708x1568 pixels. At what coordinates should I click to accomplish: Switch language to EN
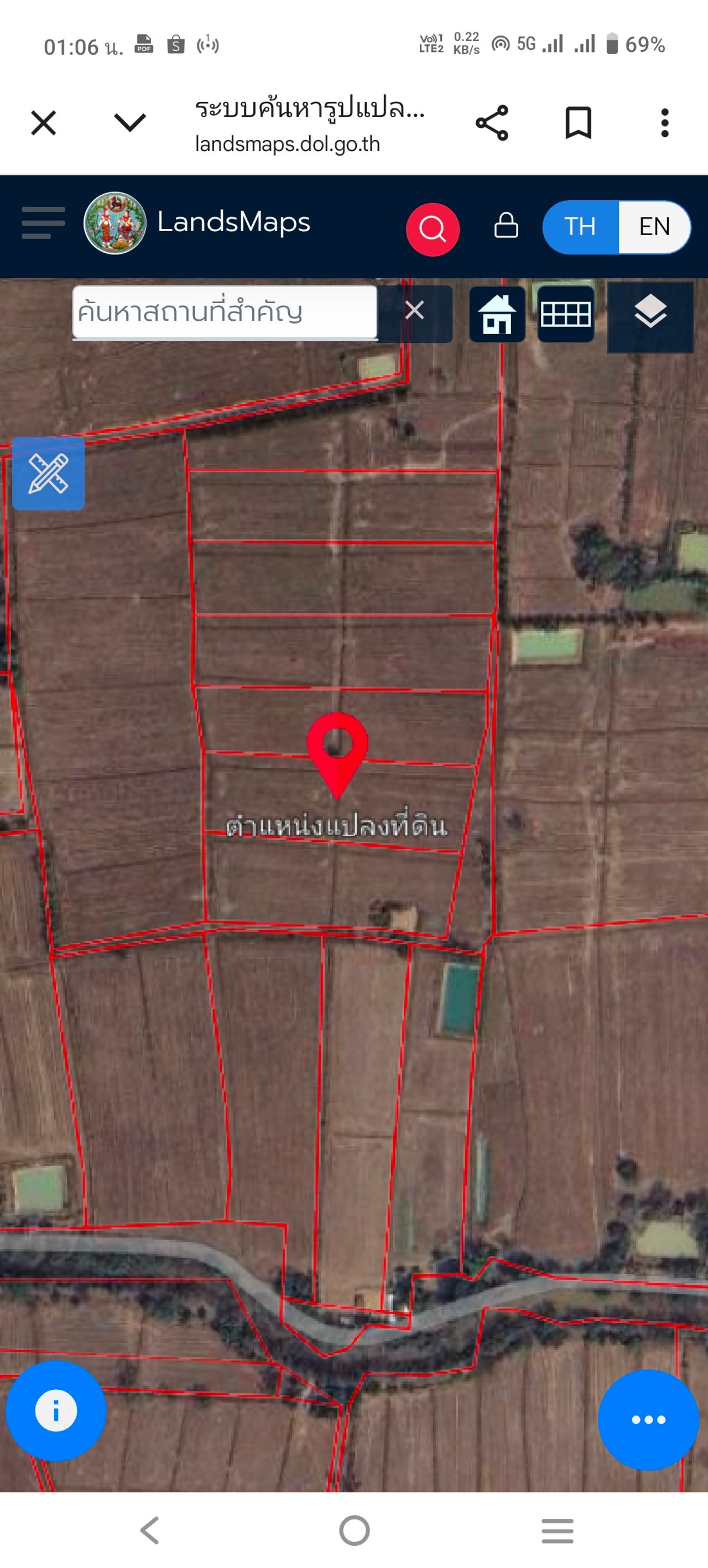click(x=654, y=227)
